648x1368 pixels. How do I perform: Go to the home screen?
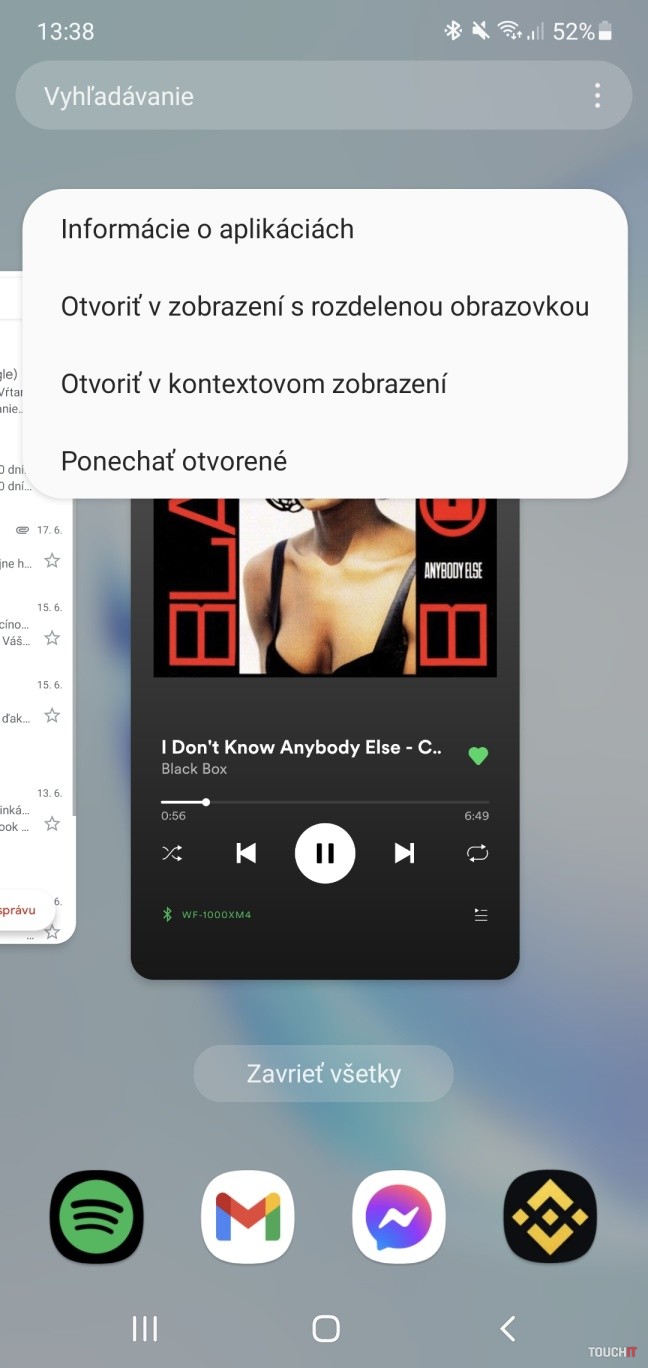pyautogui.click(x=326, y=1328)
